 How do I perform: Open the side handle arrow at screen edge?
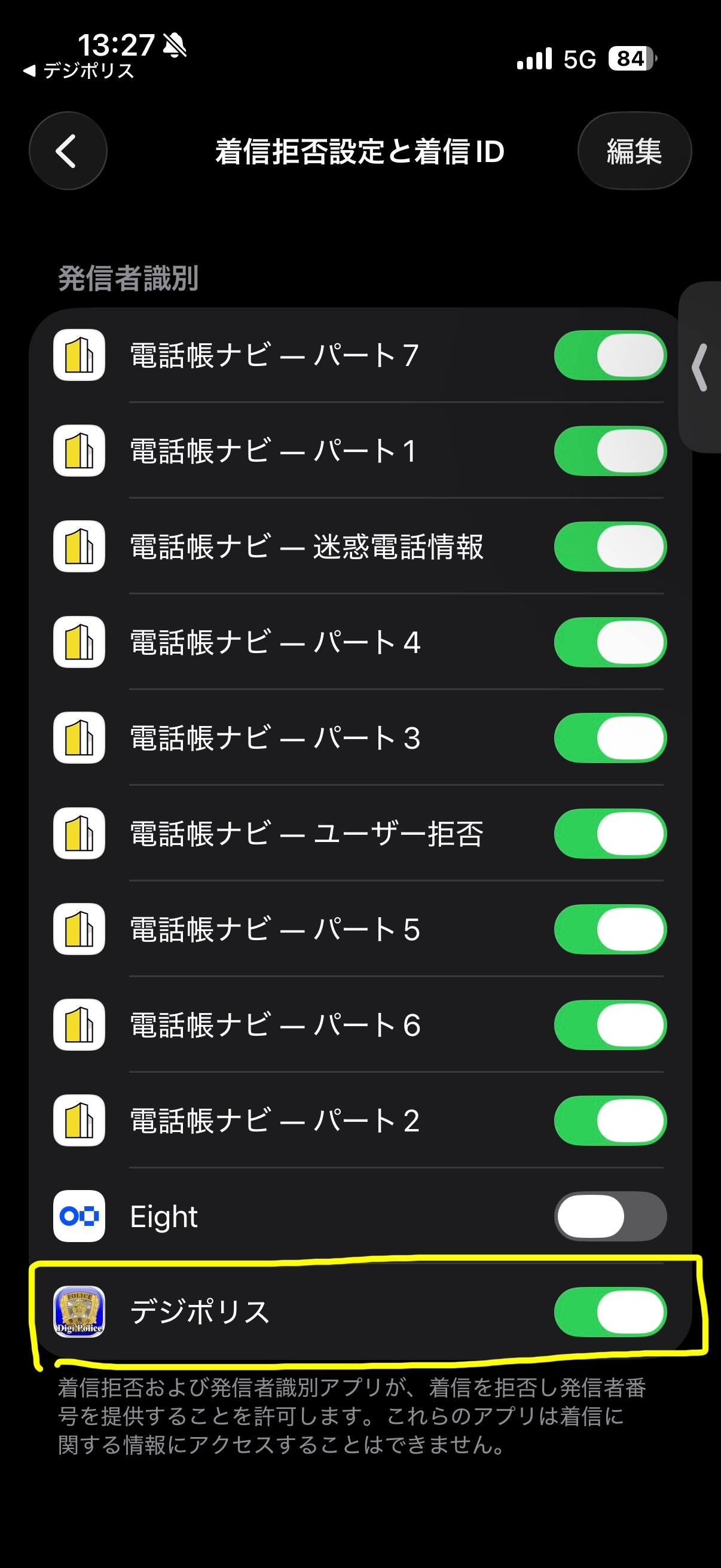coord(701,367)
